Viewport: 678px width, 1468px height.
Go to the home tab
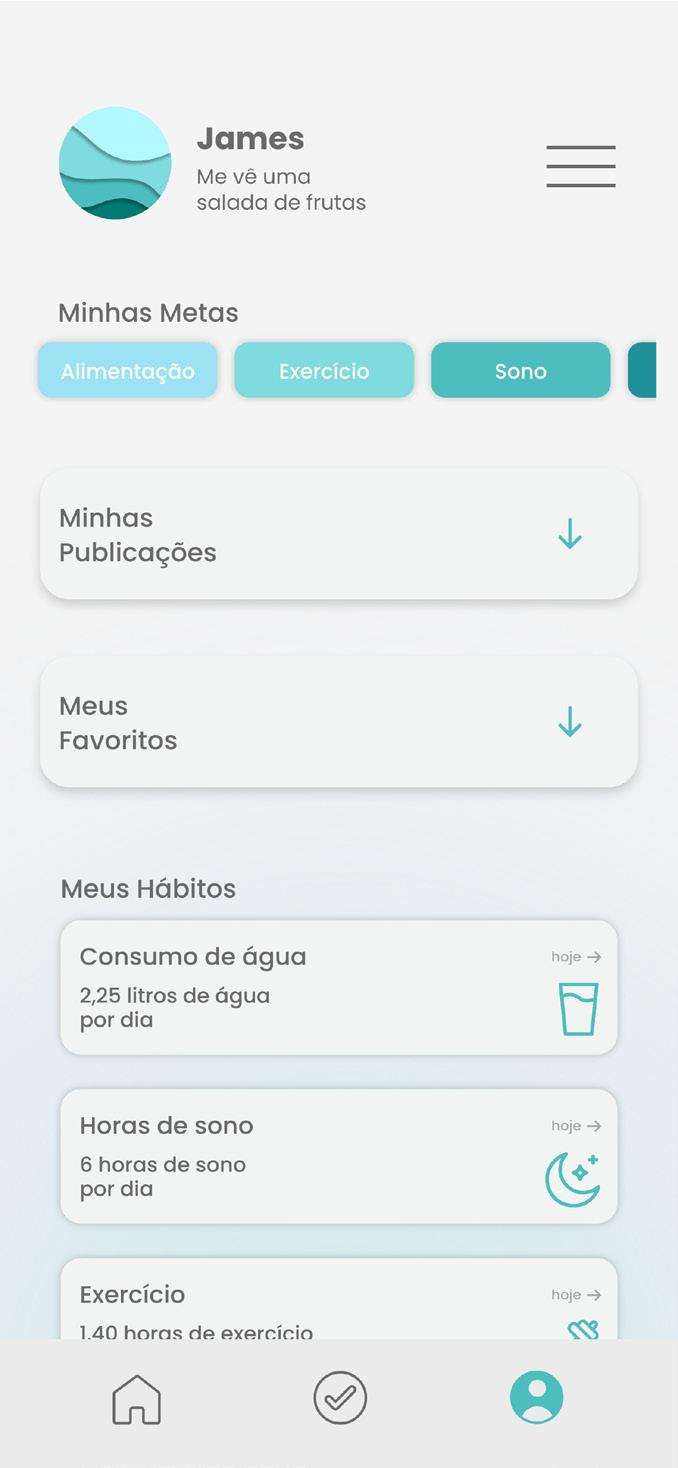136,1398
